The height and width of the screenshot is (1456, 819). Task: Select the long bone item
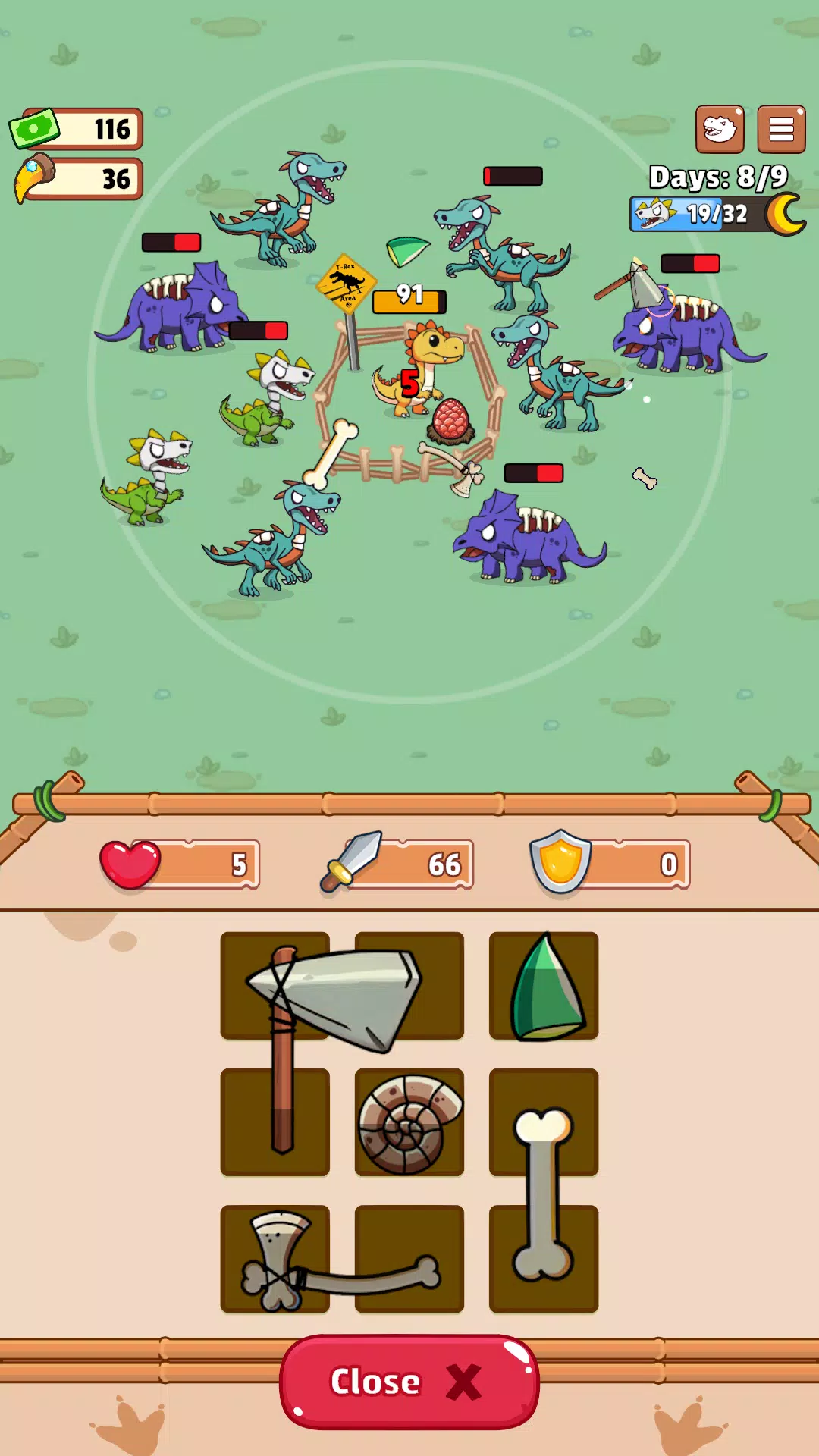coord(543,1191)
